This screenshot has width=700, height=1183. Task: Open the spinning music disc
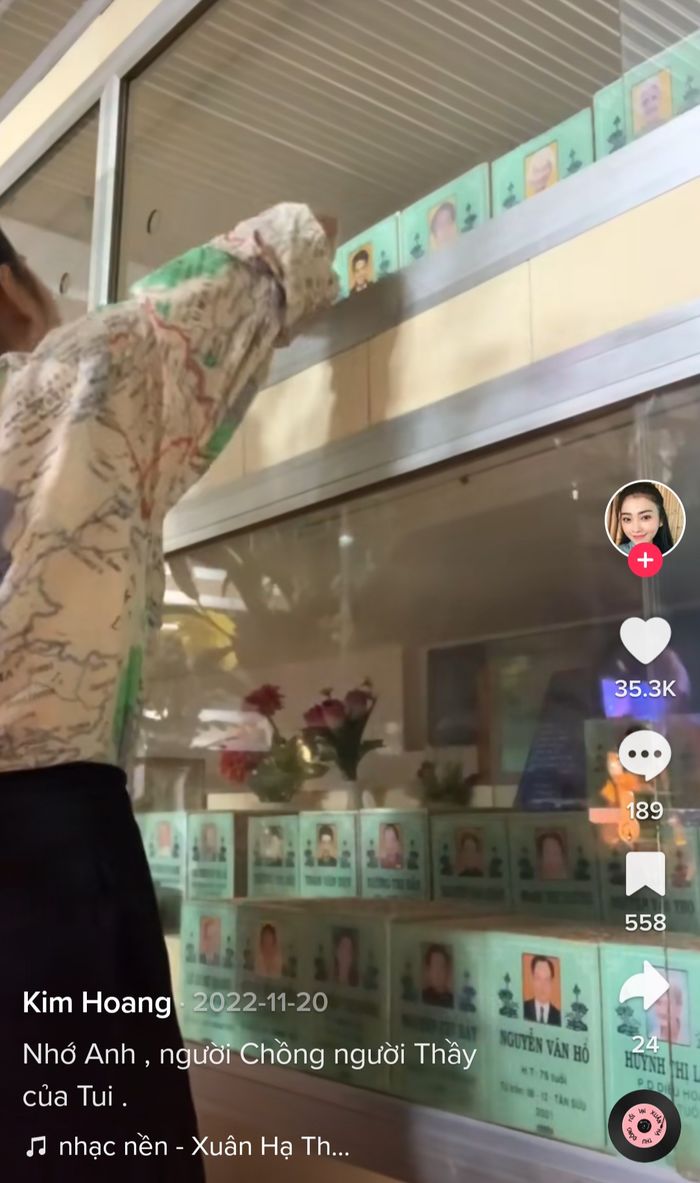pos(645,1125)
